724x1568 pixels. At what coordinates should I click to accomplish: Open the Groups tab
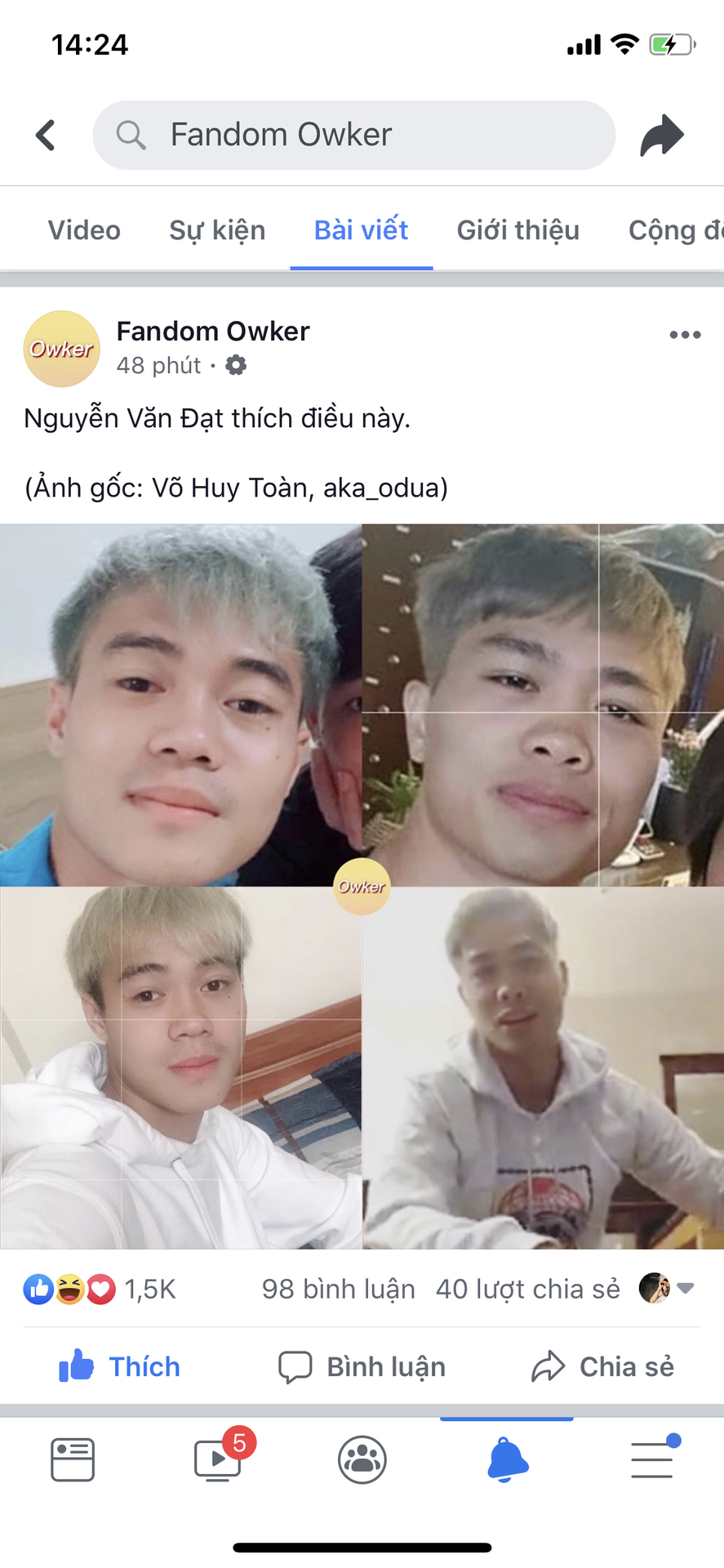(x=362, y=1459)
